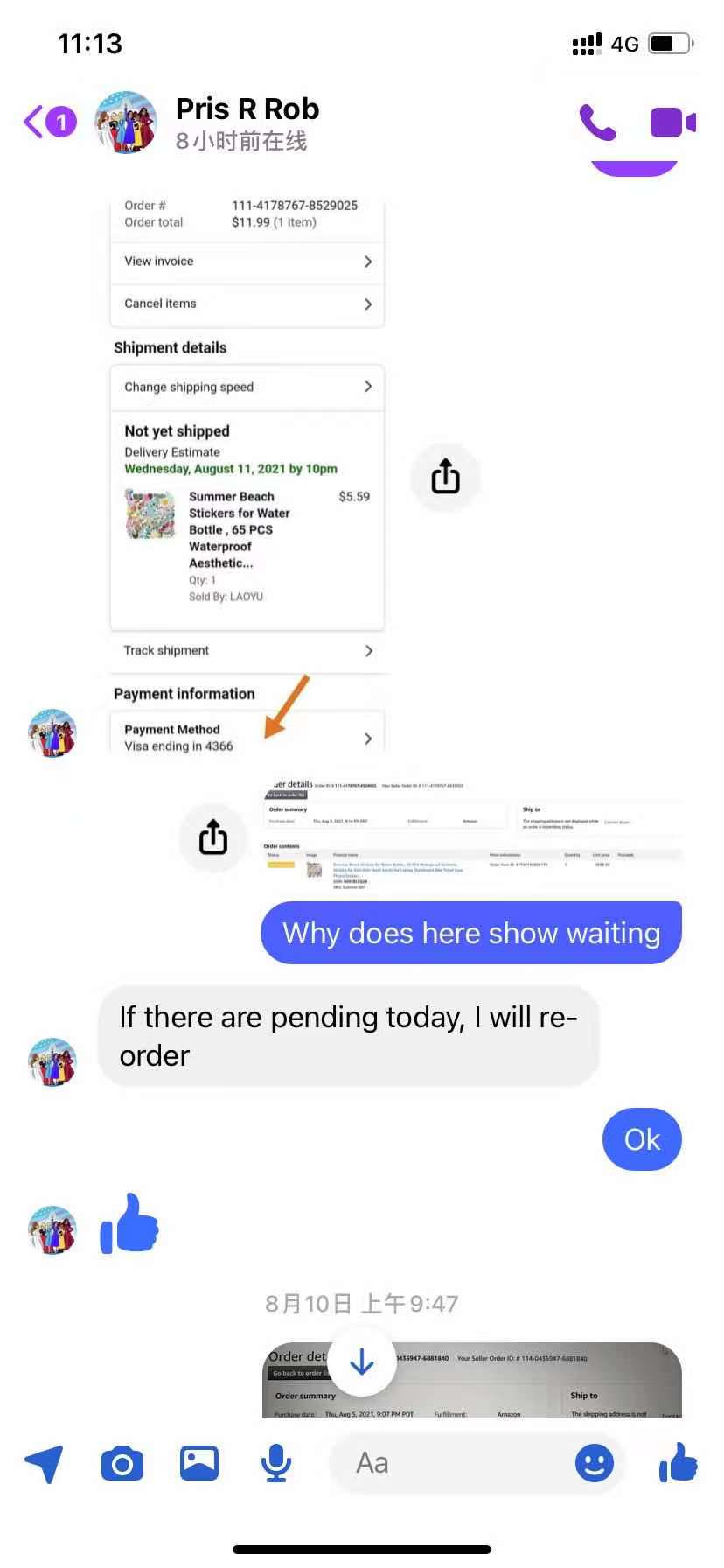Image resolution: width=724 pixels, height=1568 pixels.
Task: Share the order screenshot with Summer Beach Stickers
Action: [445, 477]
